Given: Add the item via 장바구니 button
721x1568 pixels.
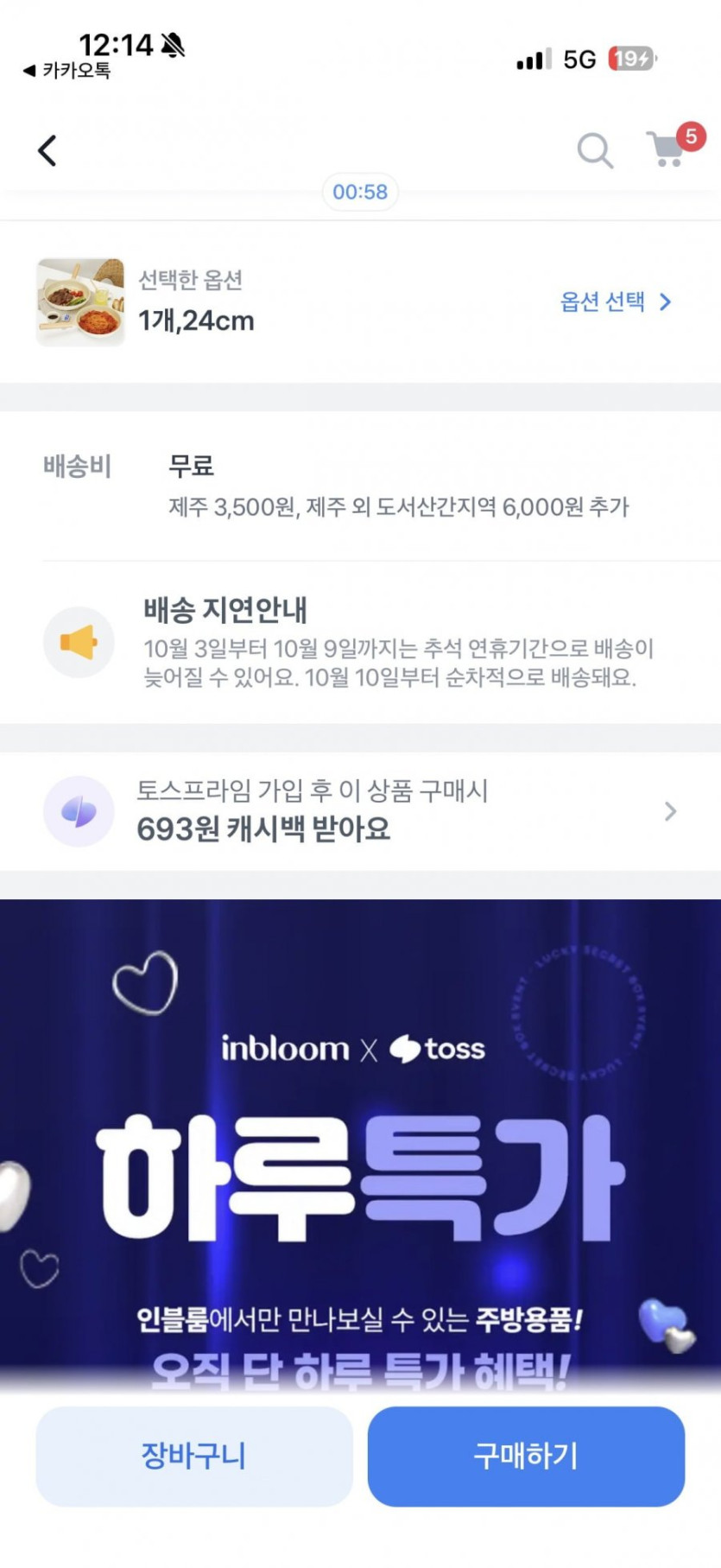Looking at the screenshot, I should pos(194,1456).
